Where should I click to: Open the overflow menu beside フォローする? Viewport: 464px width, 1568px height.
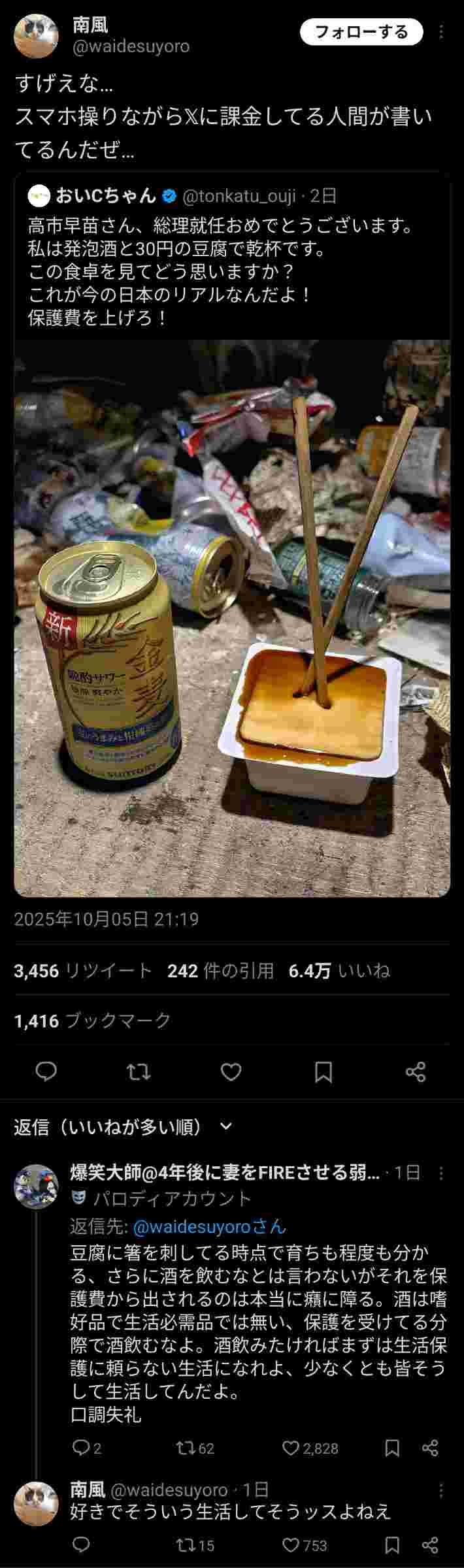tap(442, 32)
